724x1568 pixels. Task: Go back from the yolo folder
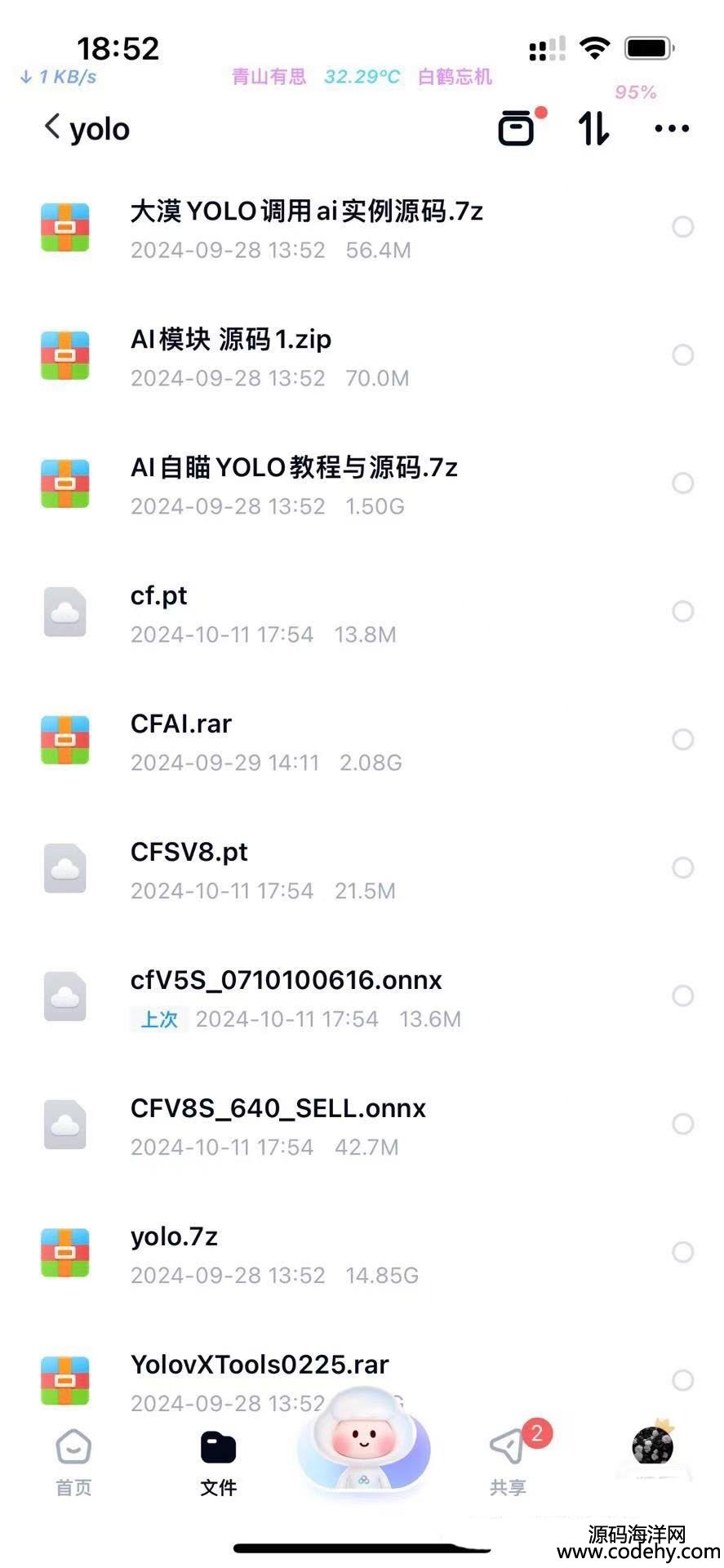click(52, 127)
